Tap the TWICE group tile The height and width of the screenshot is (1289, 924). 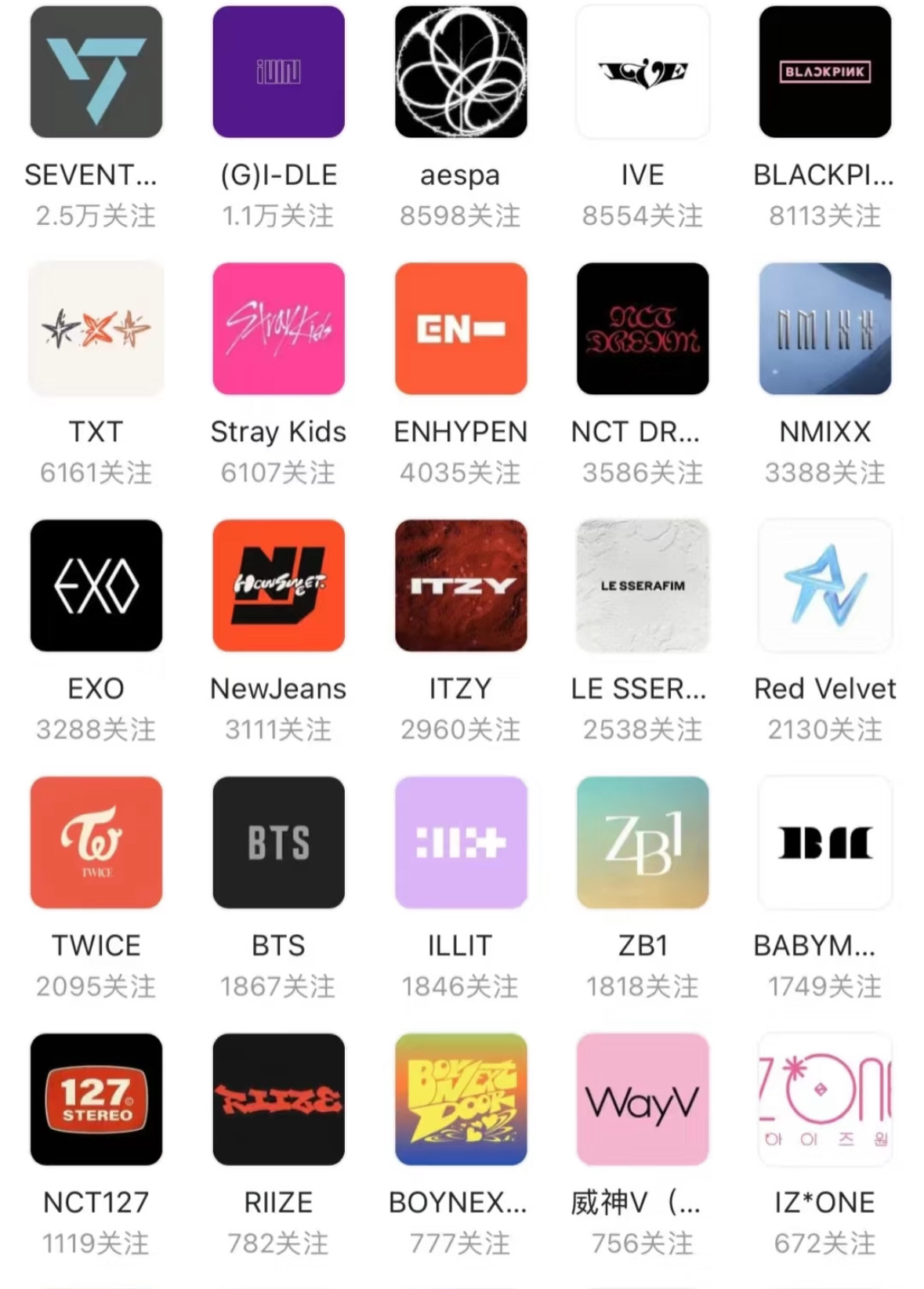coord(96,842)
